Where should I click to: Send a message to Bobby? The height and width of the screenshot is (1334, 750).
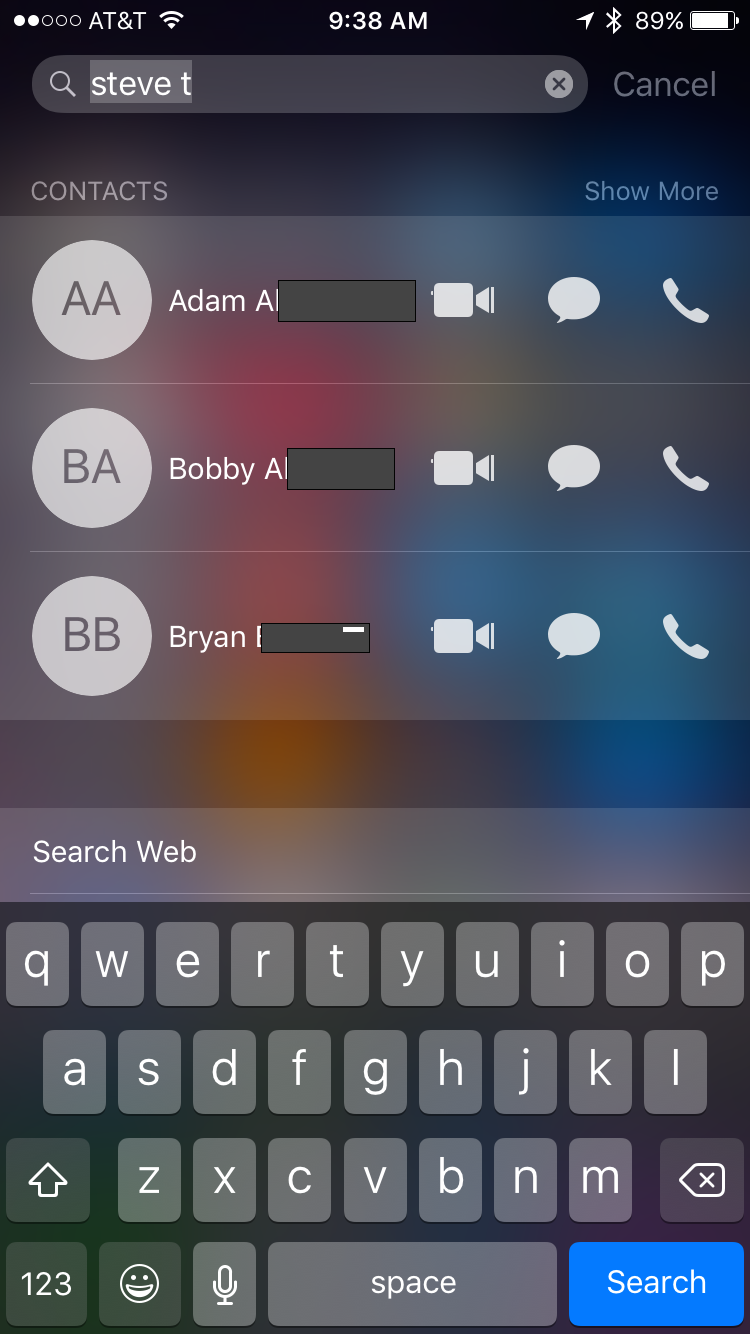click(x=574, y=468)
